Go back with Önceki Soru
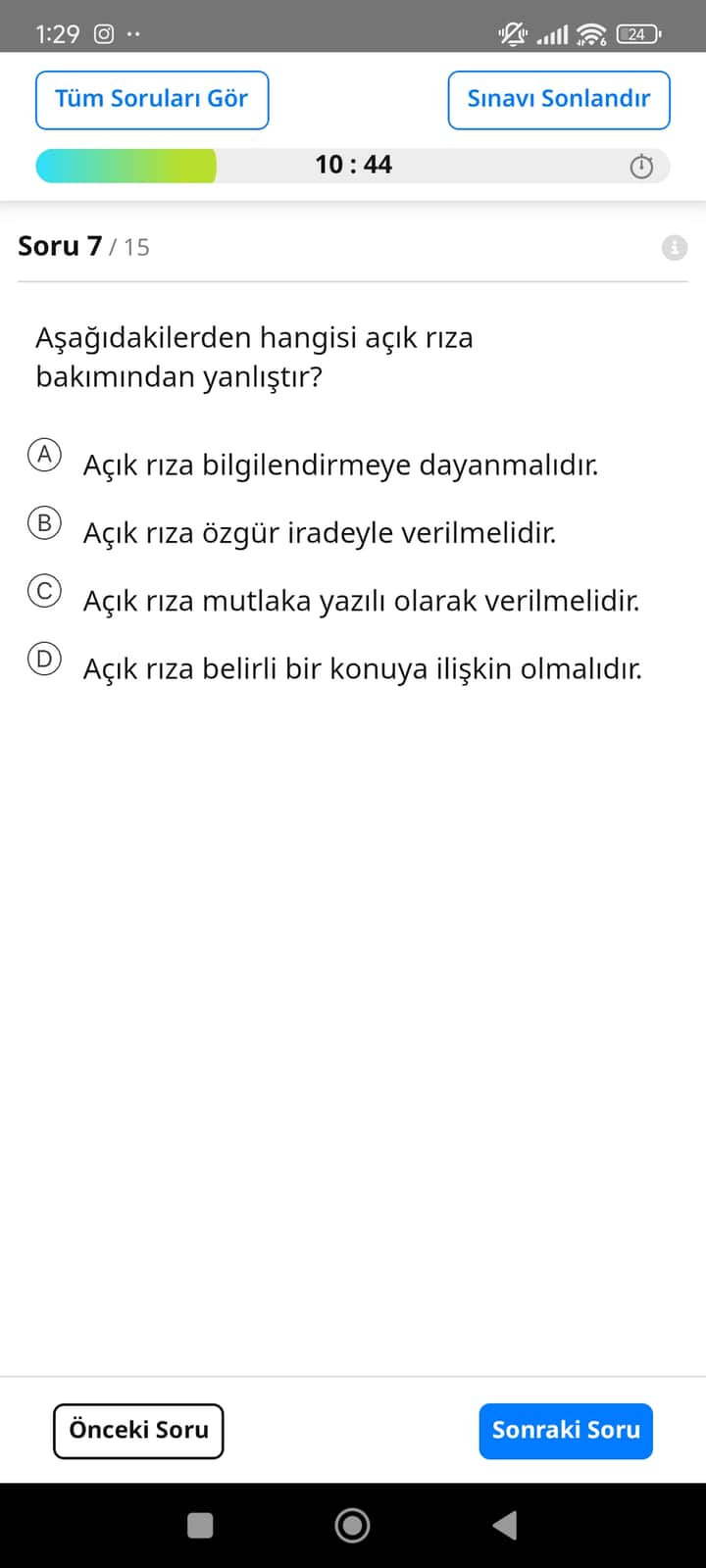This screenshot has width=706, height=1568. point(138,1431)
